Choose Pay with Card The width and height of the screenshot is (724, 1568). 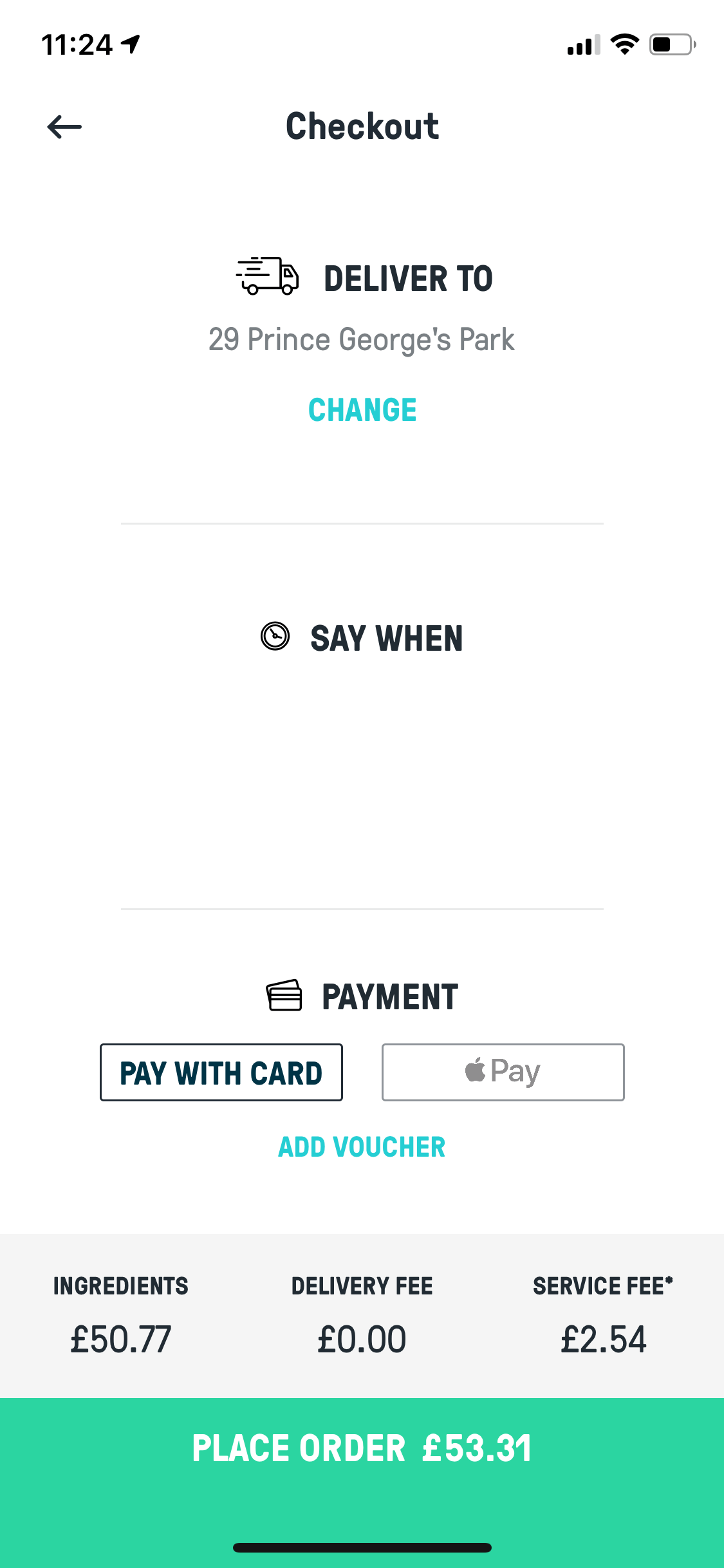pos(221,1072)
